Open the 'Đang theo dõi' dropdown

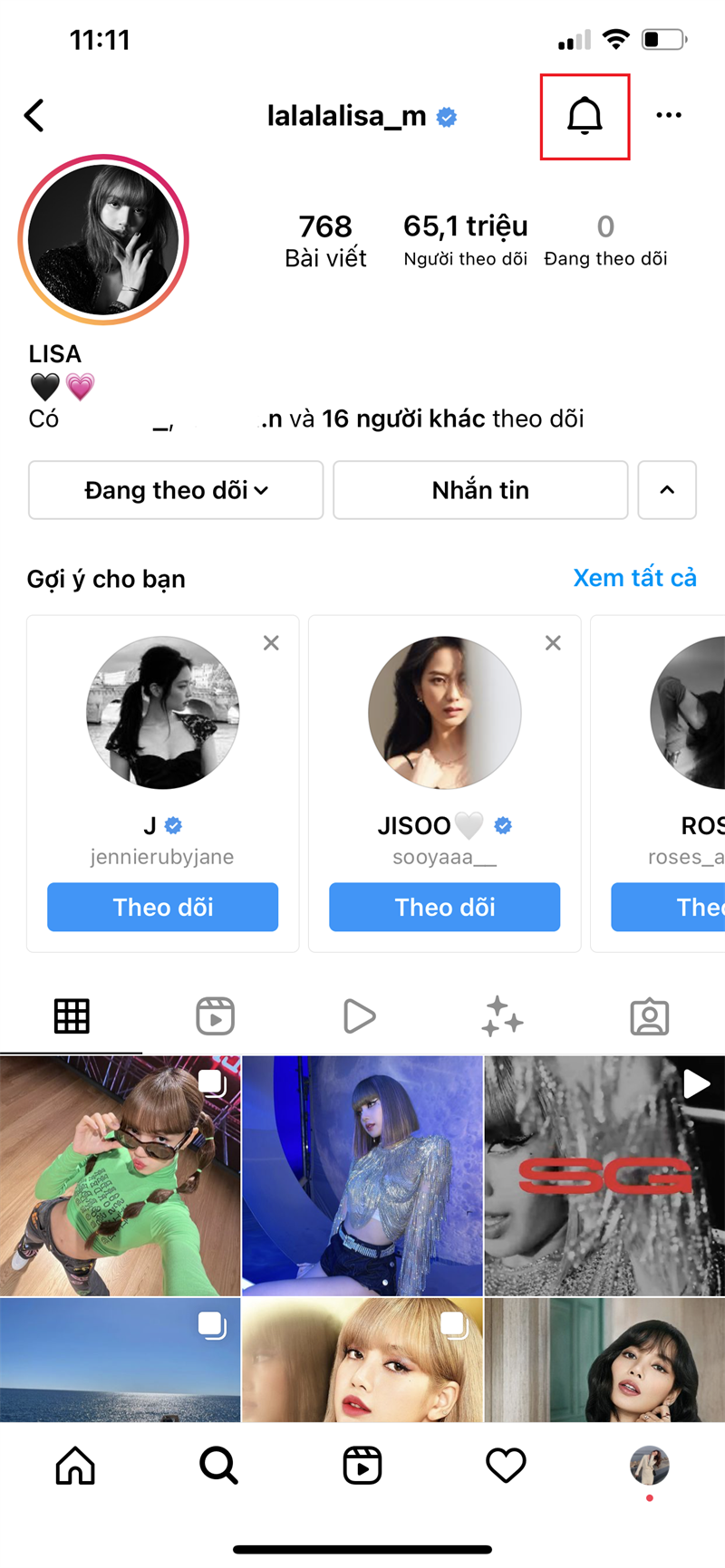pyautogui.click(x=175, y=490)
